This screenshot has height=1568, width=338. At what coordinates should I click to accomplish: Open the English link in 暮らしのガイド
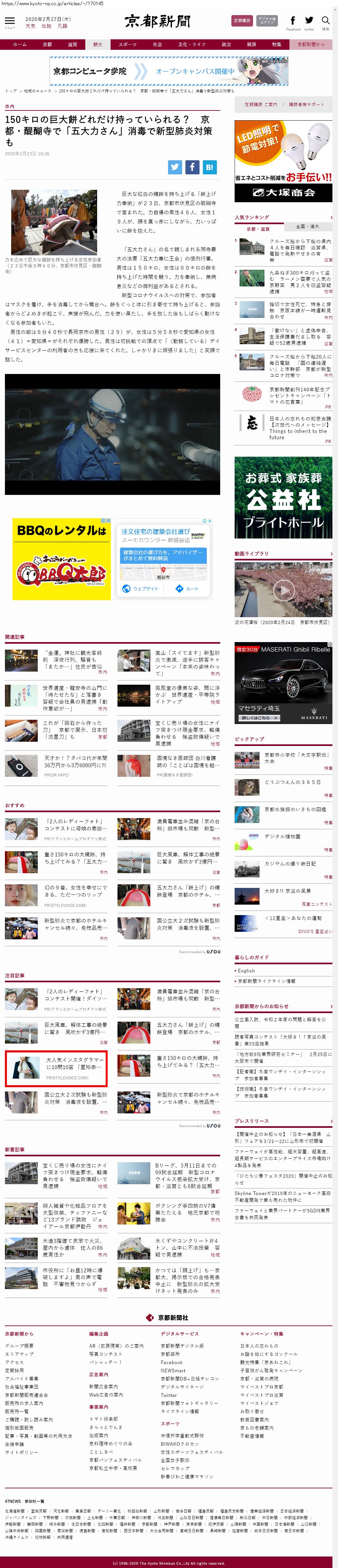(246, 970)
